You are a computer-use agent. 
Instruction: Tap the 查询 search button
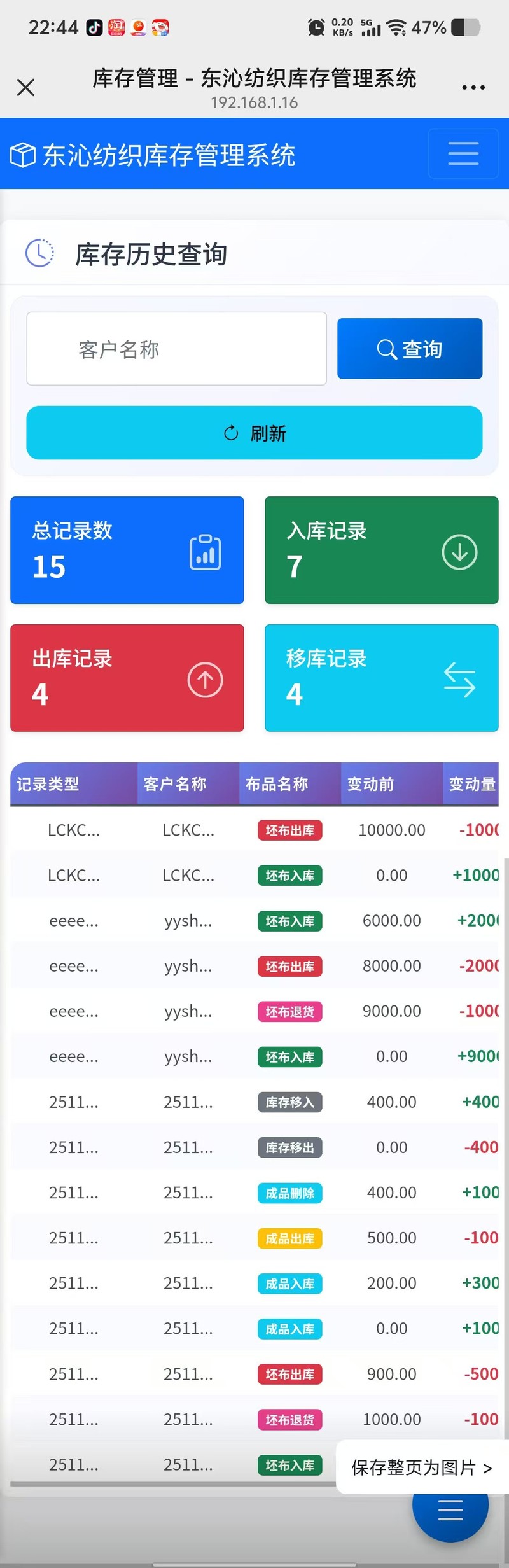410,349
